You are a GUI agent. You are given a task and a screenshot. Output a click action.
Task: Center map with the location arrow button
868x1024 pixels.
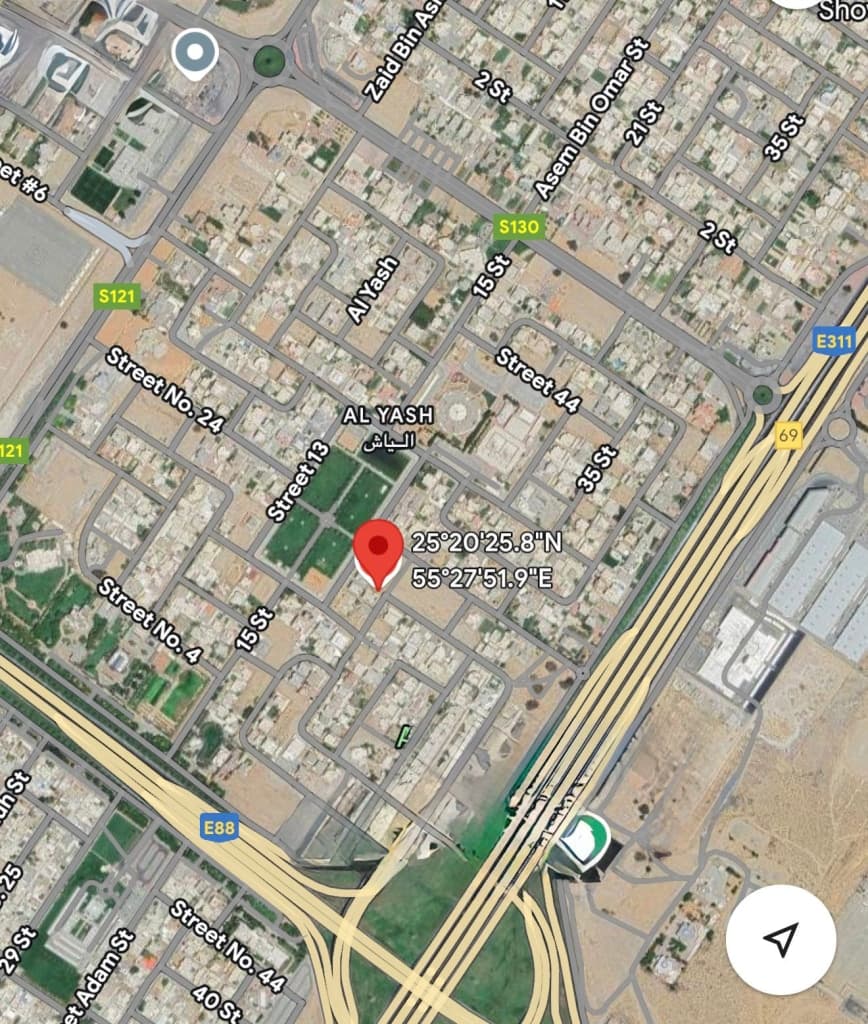[x=780, y=938]
